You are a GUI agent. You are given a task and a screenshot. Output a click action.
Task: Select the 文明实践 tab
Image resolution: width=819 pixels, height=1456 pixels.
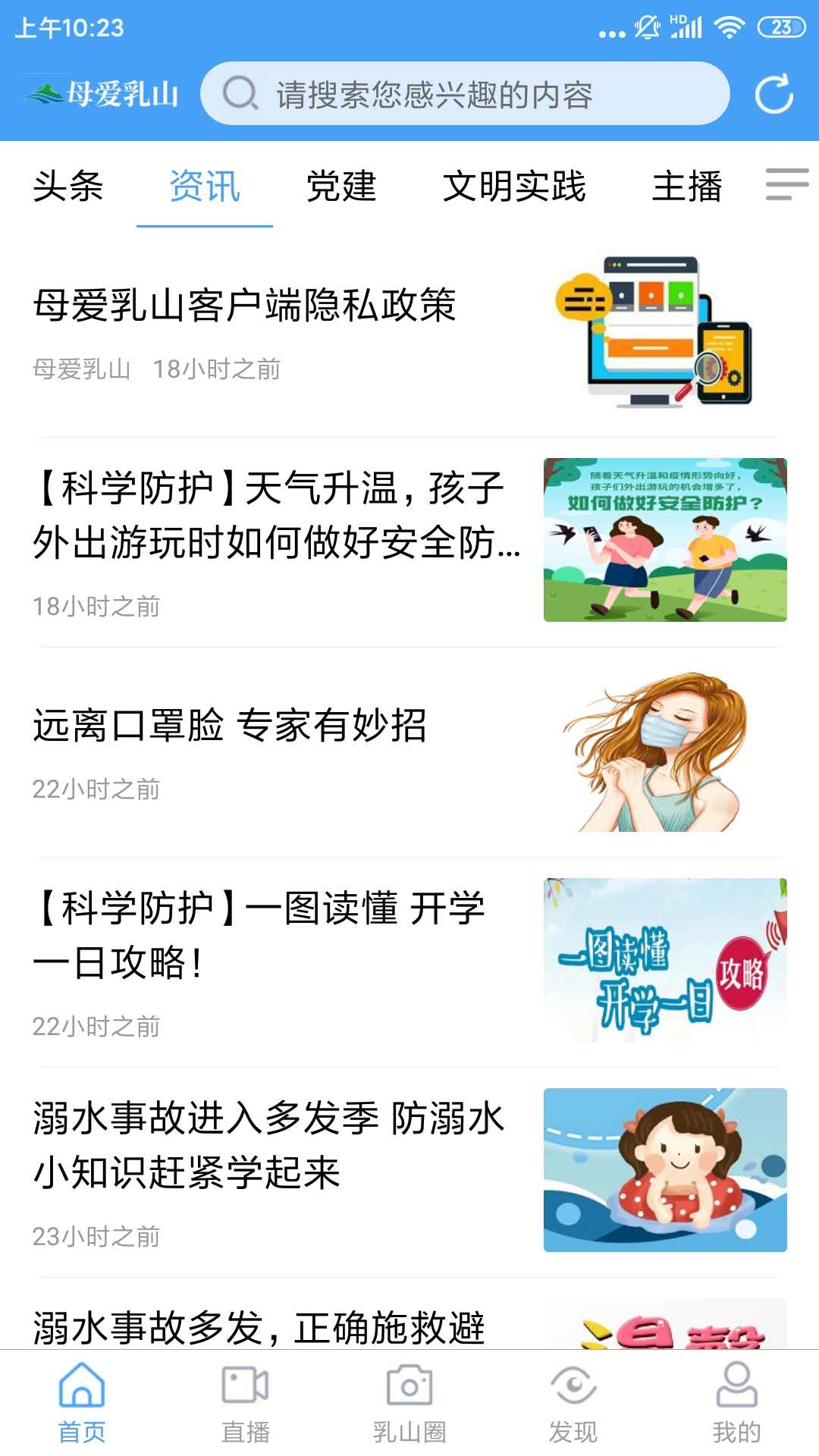(x=516, y=188)
